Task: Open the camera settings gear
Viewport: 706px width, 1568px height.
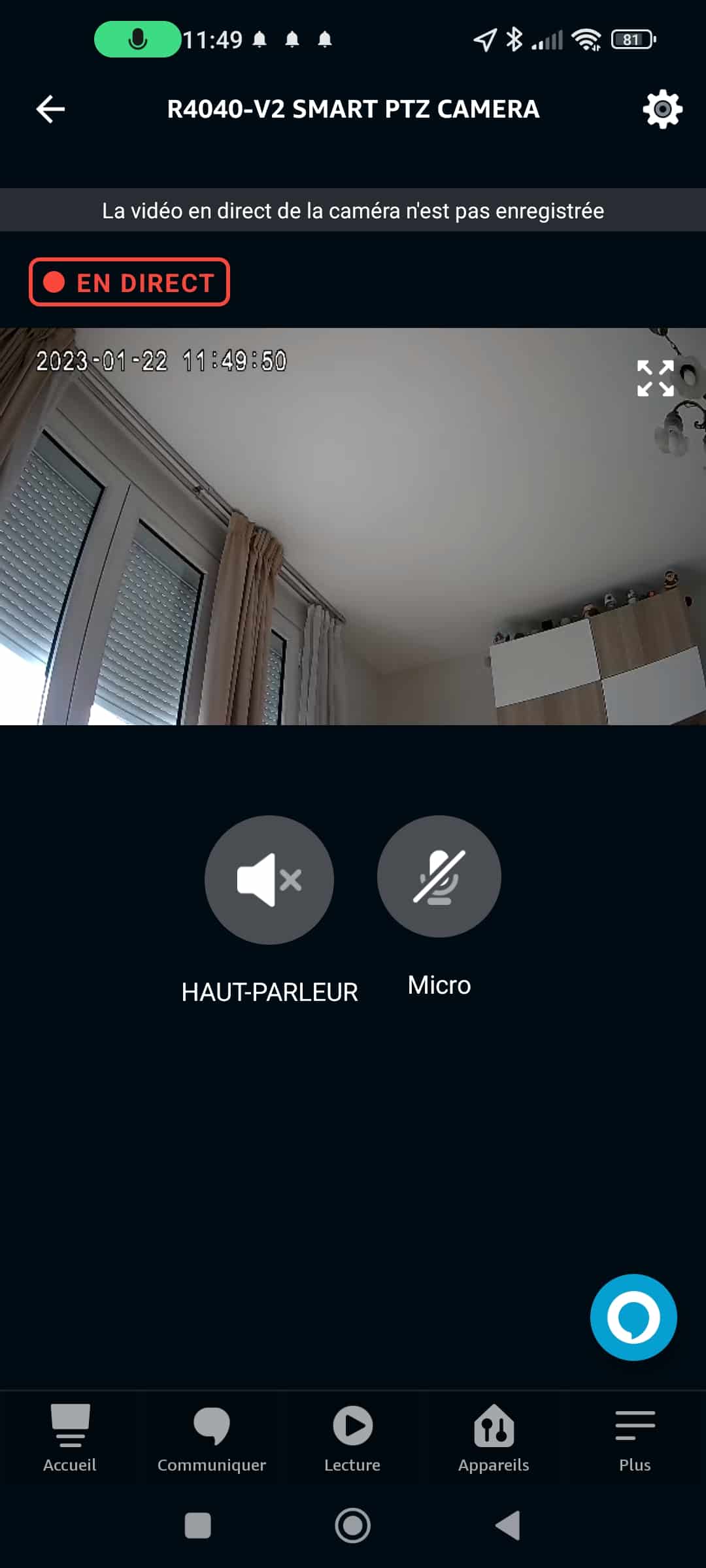Action: click(662, 109)
